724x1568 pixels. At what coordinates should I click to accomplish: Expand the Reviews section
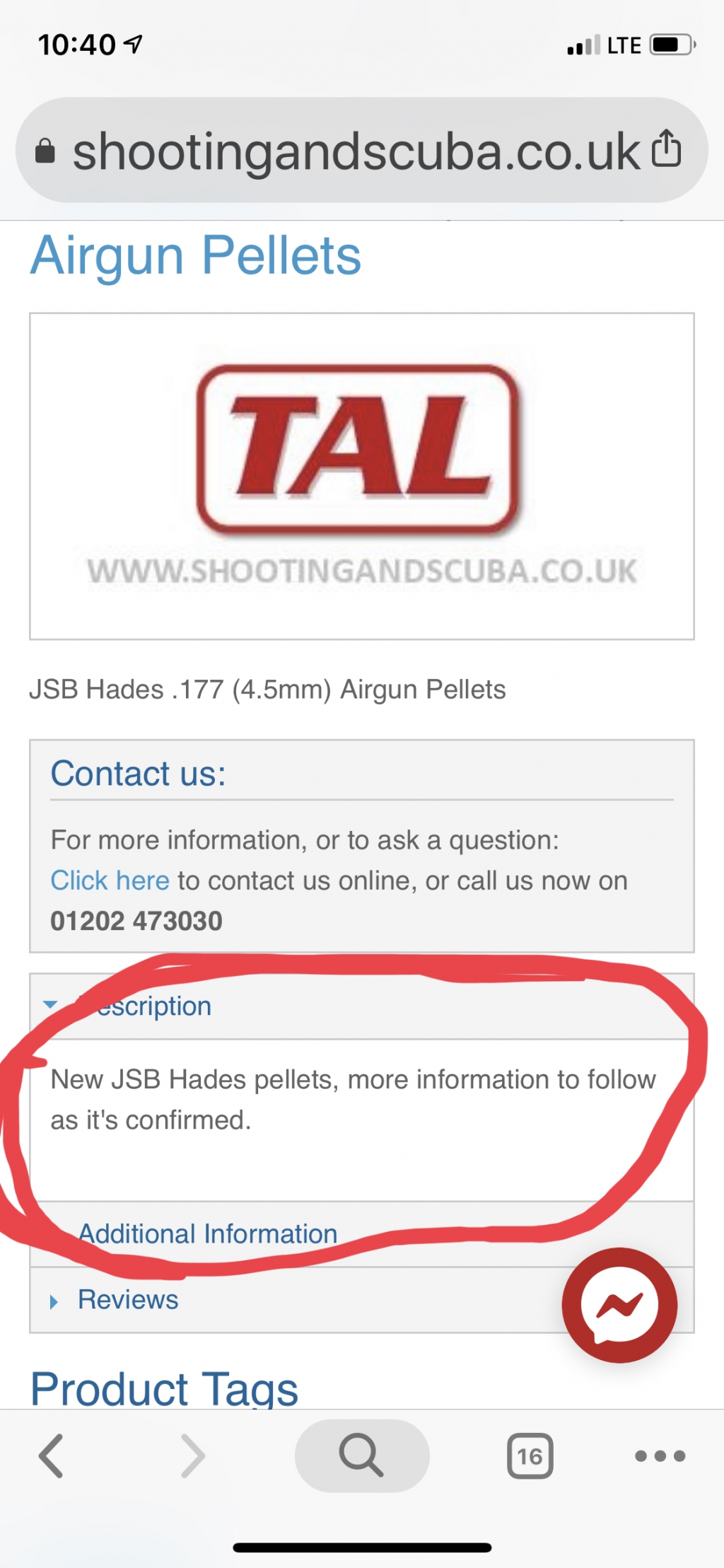[x=128, y=1300]
